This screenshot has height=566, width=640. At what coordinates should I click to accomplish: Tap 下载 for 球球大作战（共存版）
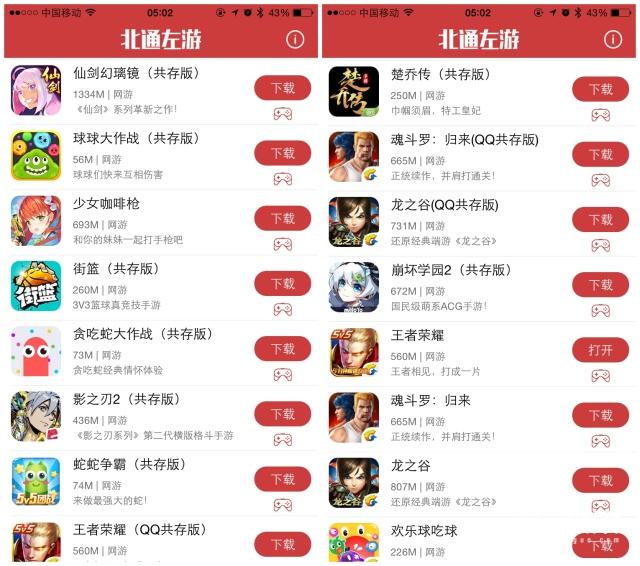[x=283, y=153]
